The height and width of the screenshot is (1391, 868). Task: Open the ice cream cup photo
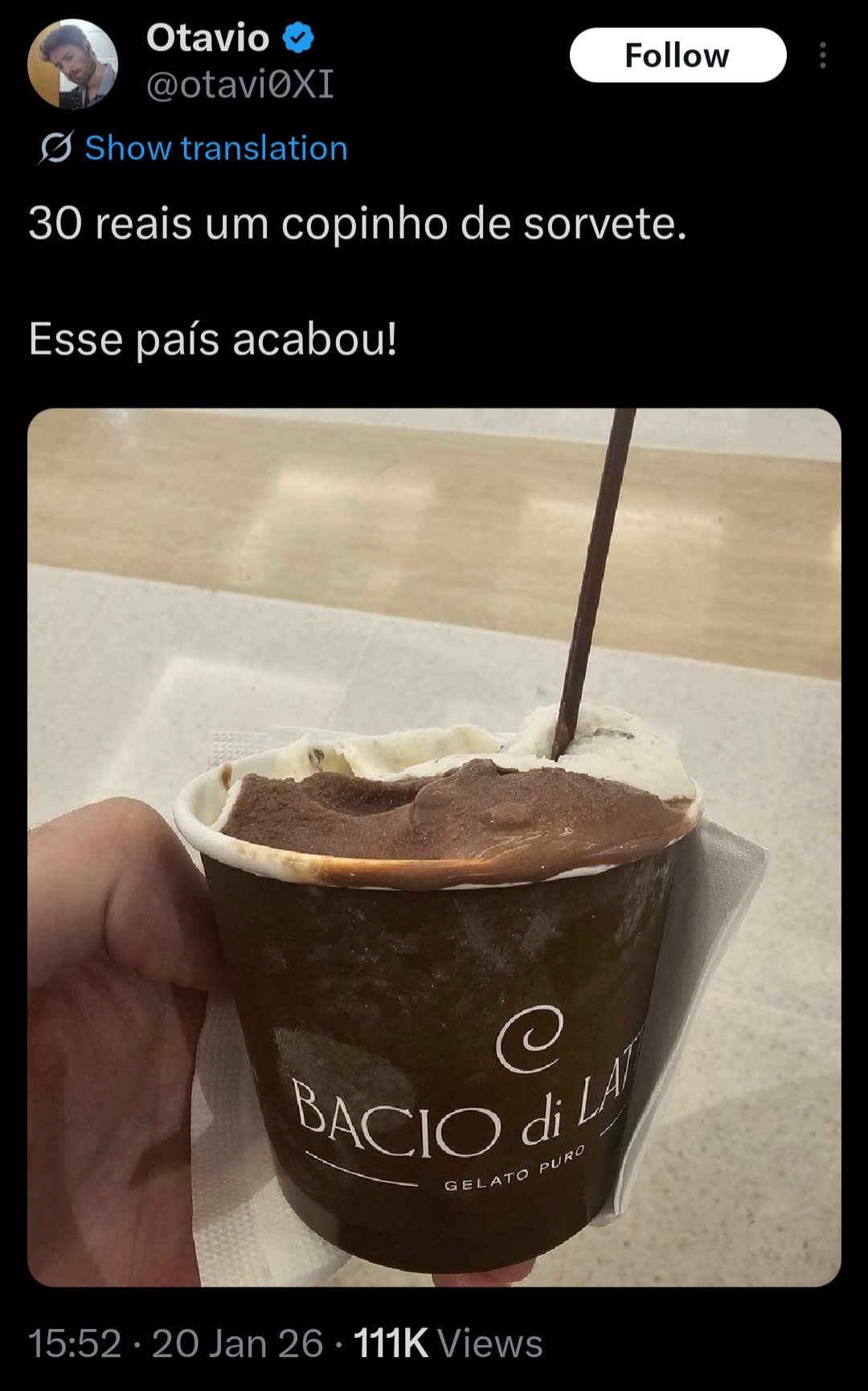click(434, 847)
